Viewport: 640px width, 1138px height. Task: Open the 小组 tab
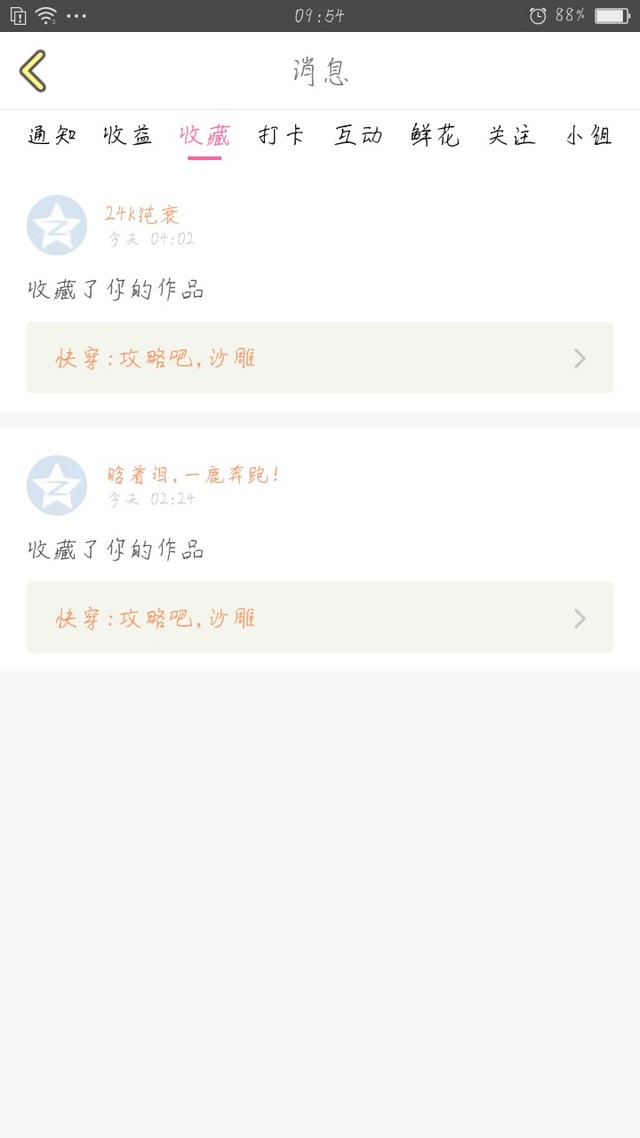pos(589,136)
